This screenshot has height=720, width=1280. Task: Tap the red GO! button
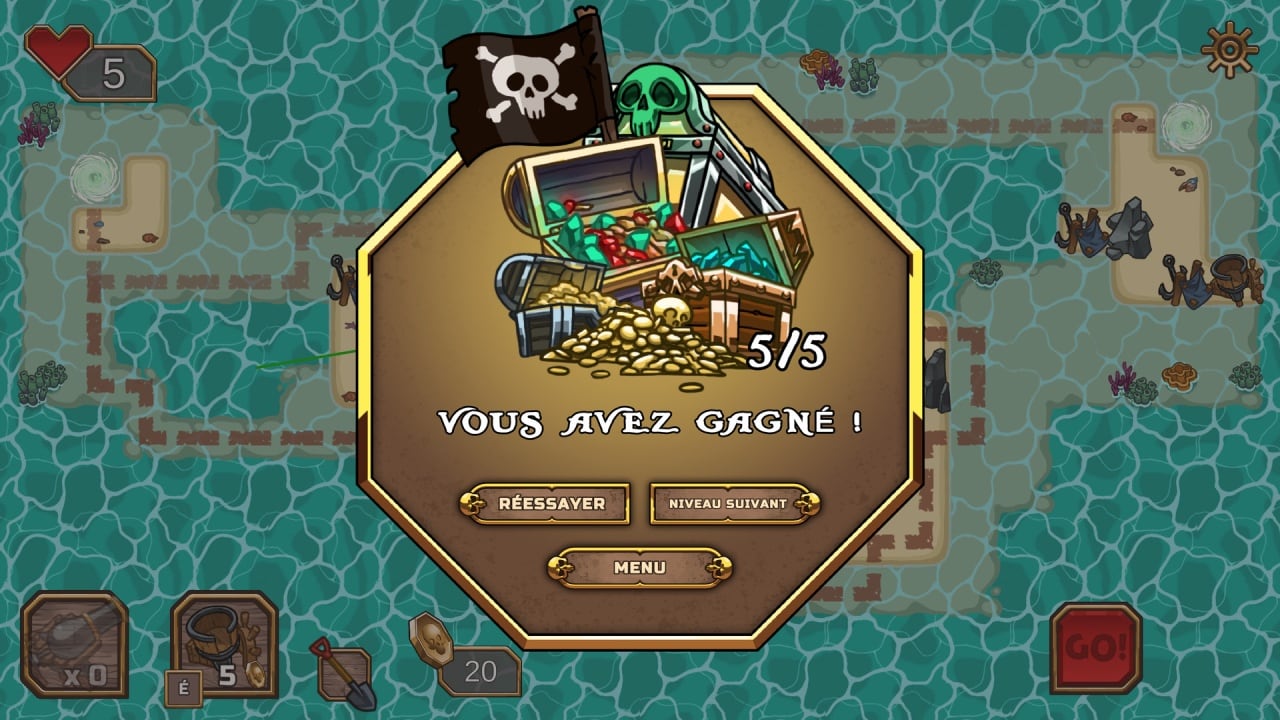[x=1095, y=647]
